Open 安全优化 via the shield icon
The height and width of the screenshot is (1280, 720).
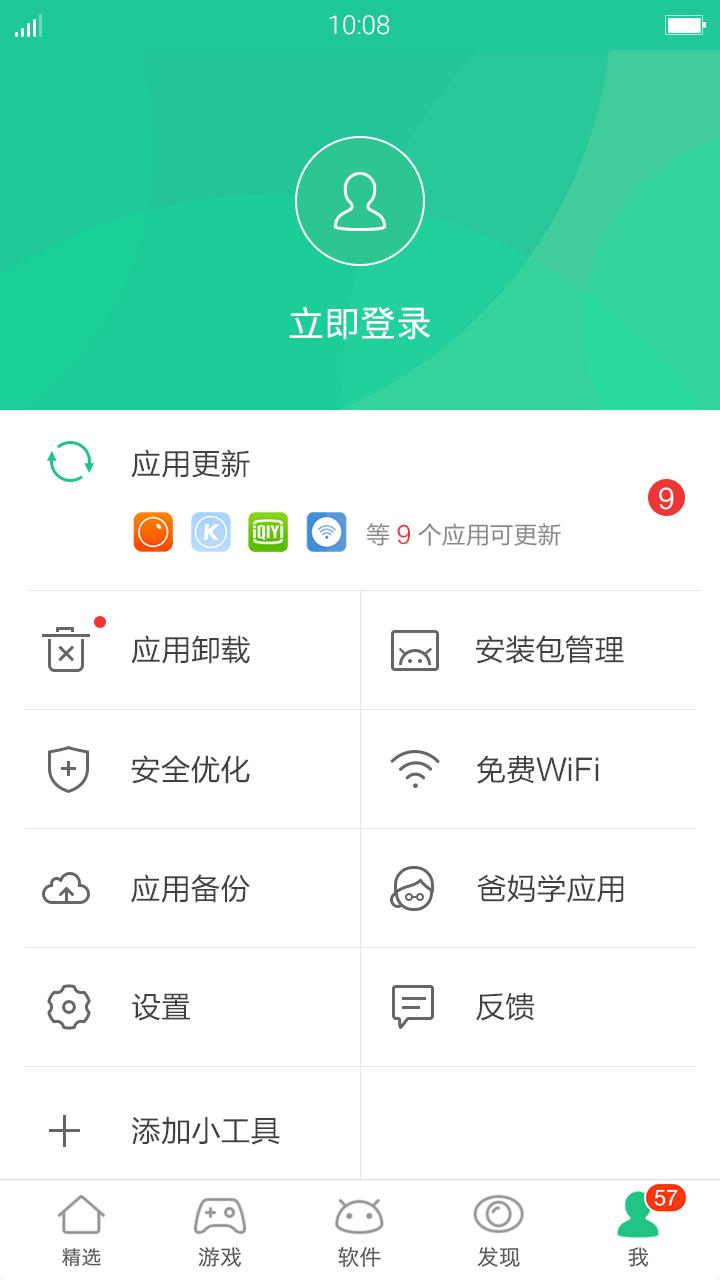67,768
